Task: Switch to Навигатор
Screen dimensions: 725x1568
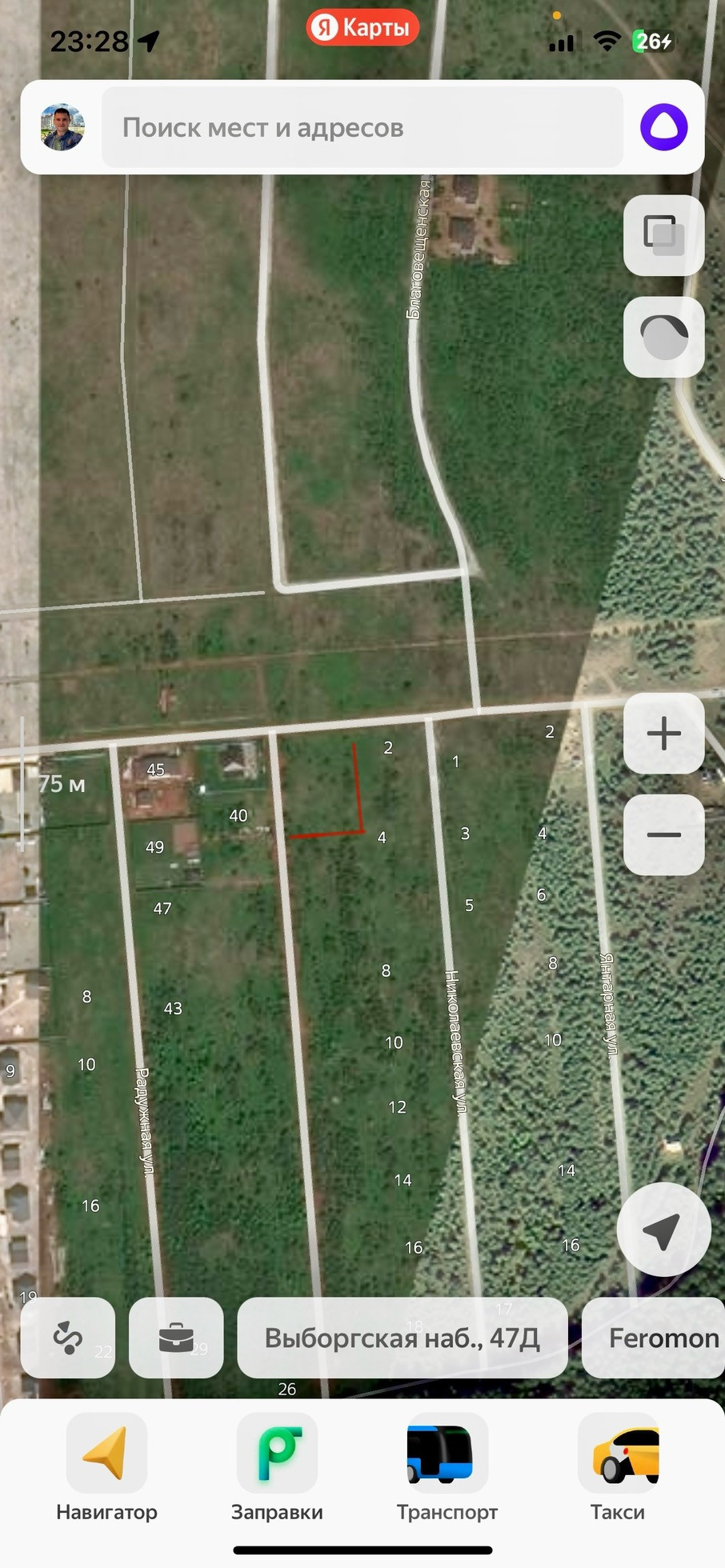Action: pos(106,1469)
